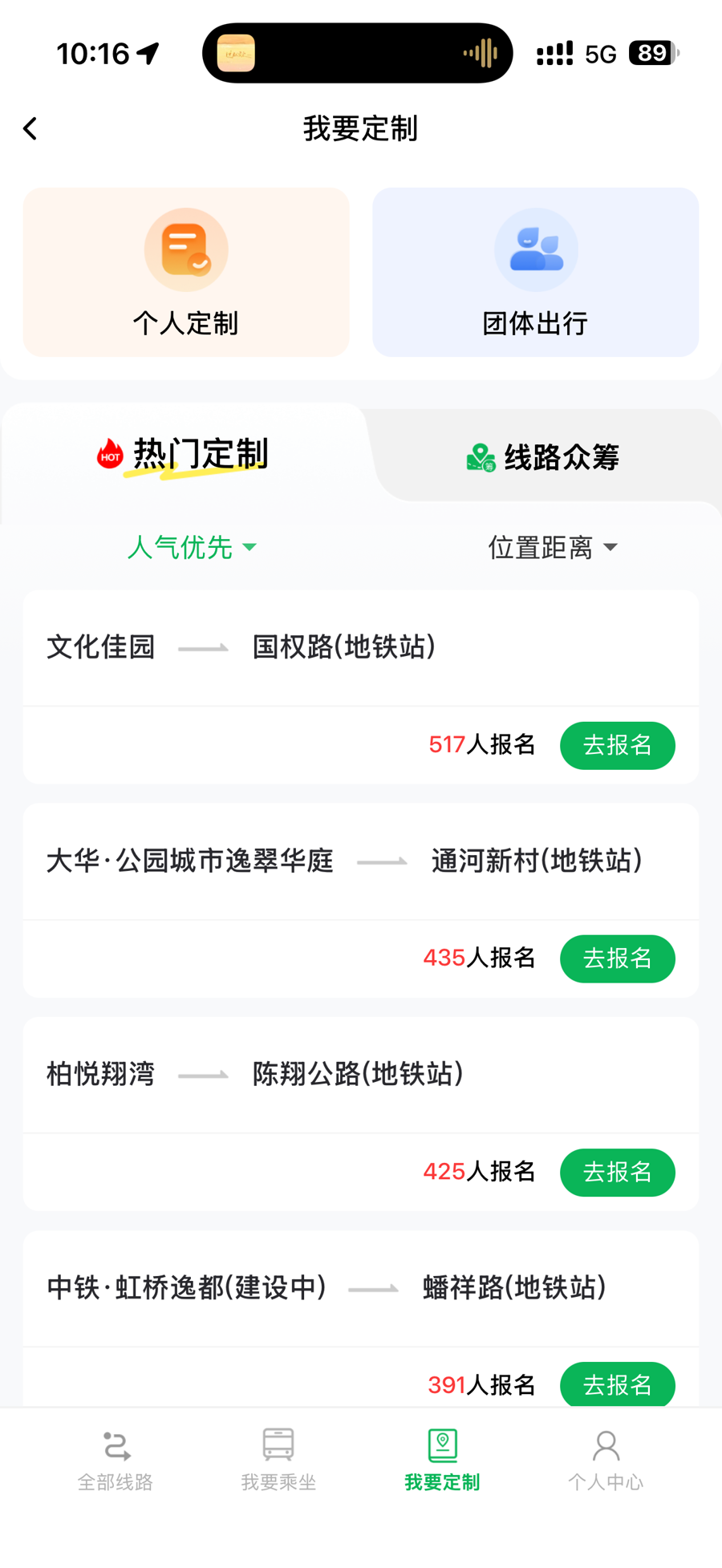Switch to the 线路众筹 tab
The height and width of the screenshot is (1568, 722).
pyautogui.click(x=544, y=457)
